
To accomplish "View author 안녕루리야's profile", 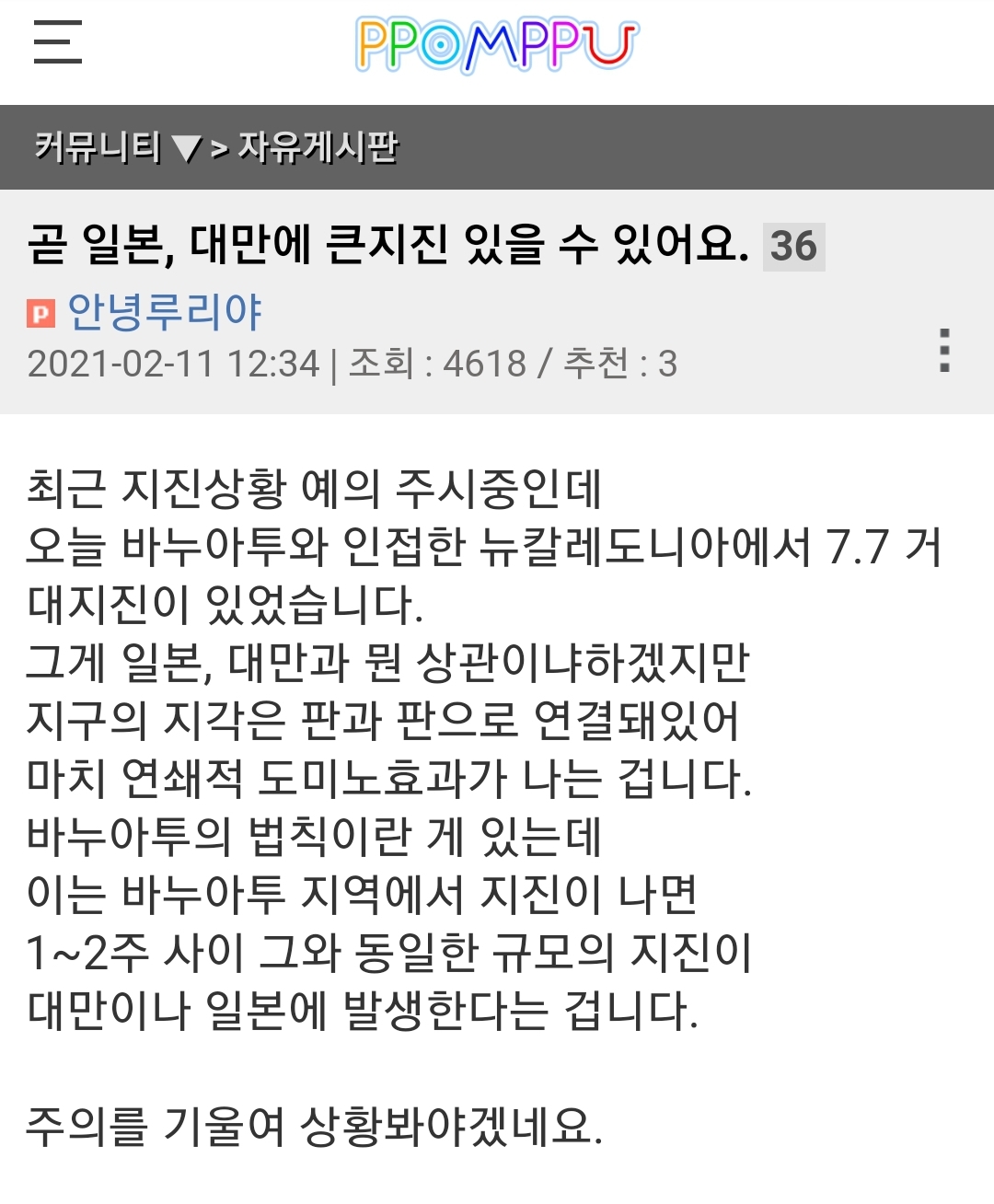I will pos(164,312).
